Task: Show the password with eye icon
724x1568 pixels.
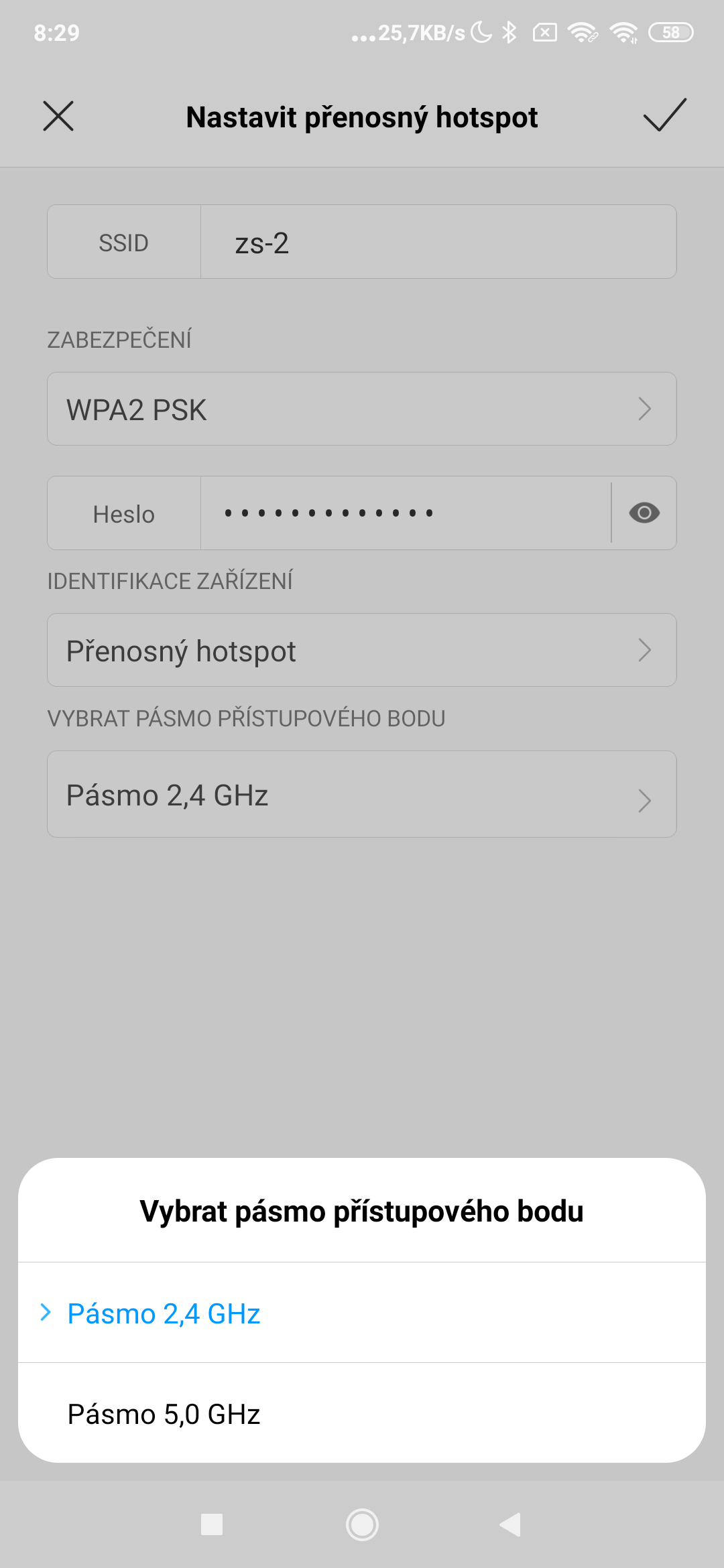Action: [644, 514]
